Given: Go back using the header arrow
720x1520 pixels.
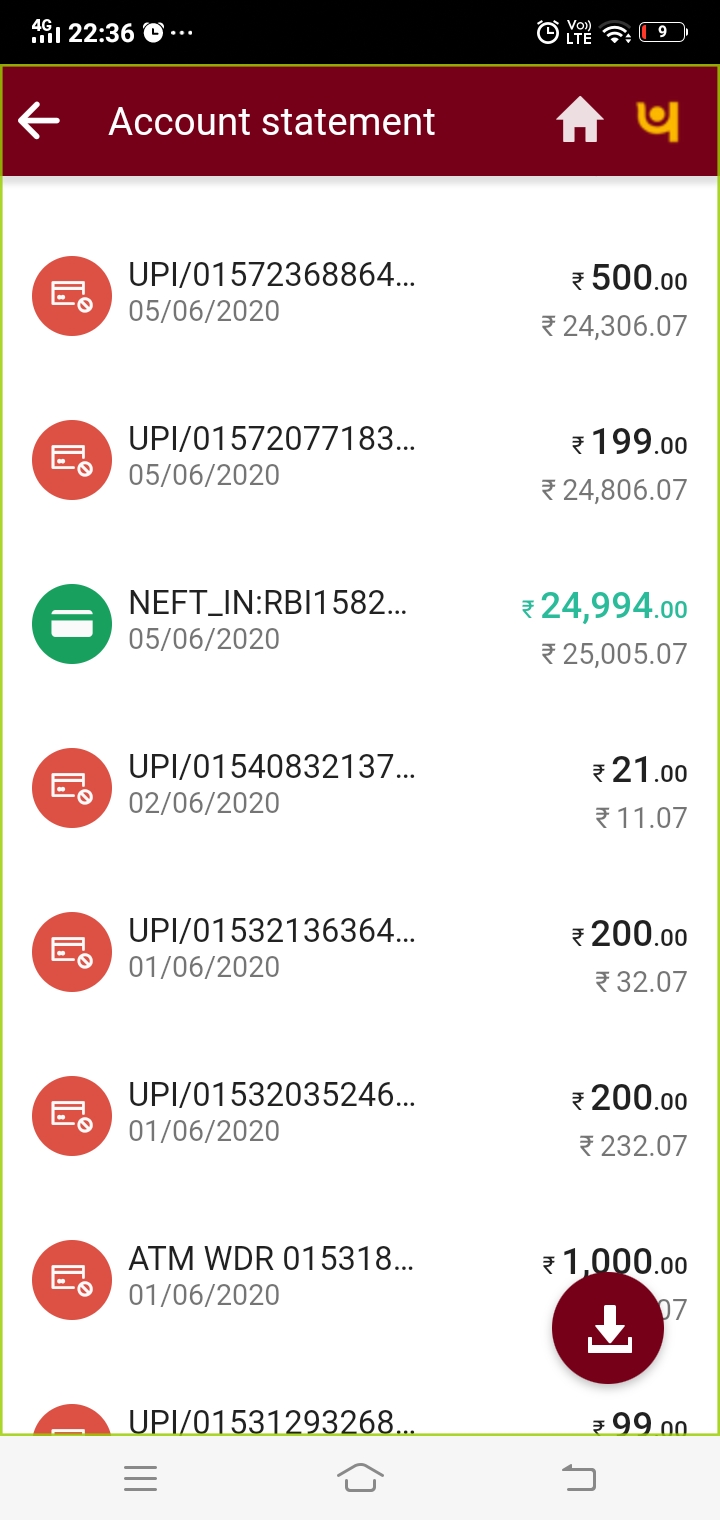Looking at the screenshot, I should point(39,122).
